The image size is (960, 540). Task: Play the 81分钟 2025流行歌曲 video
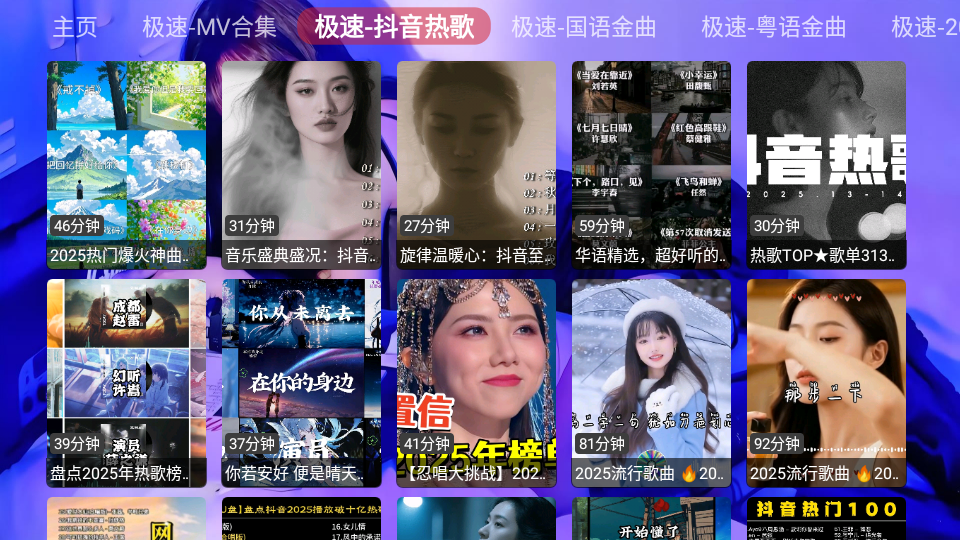pos(651,382)
